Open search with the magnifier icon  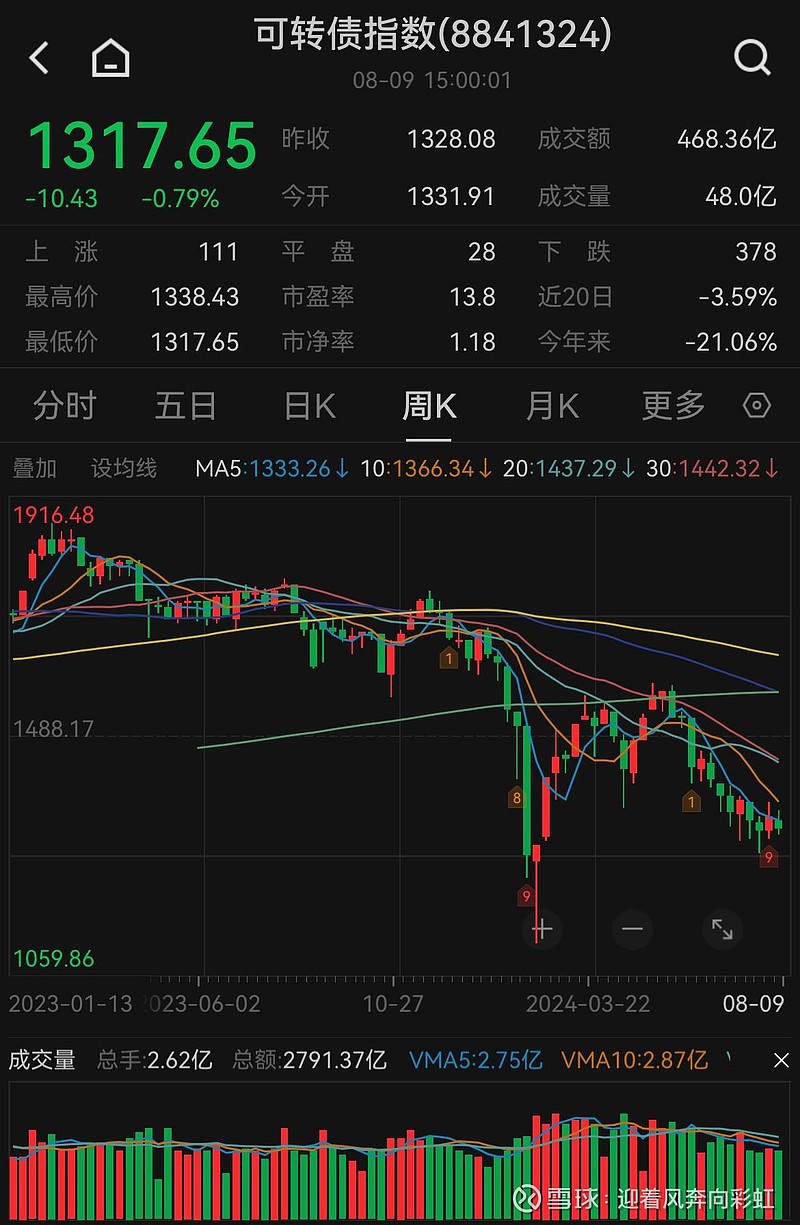[751, 57]
